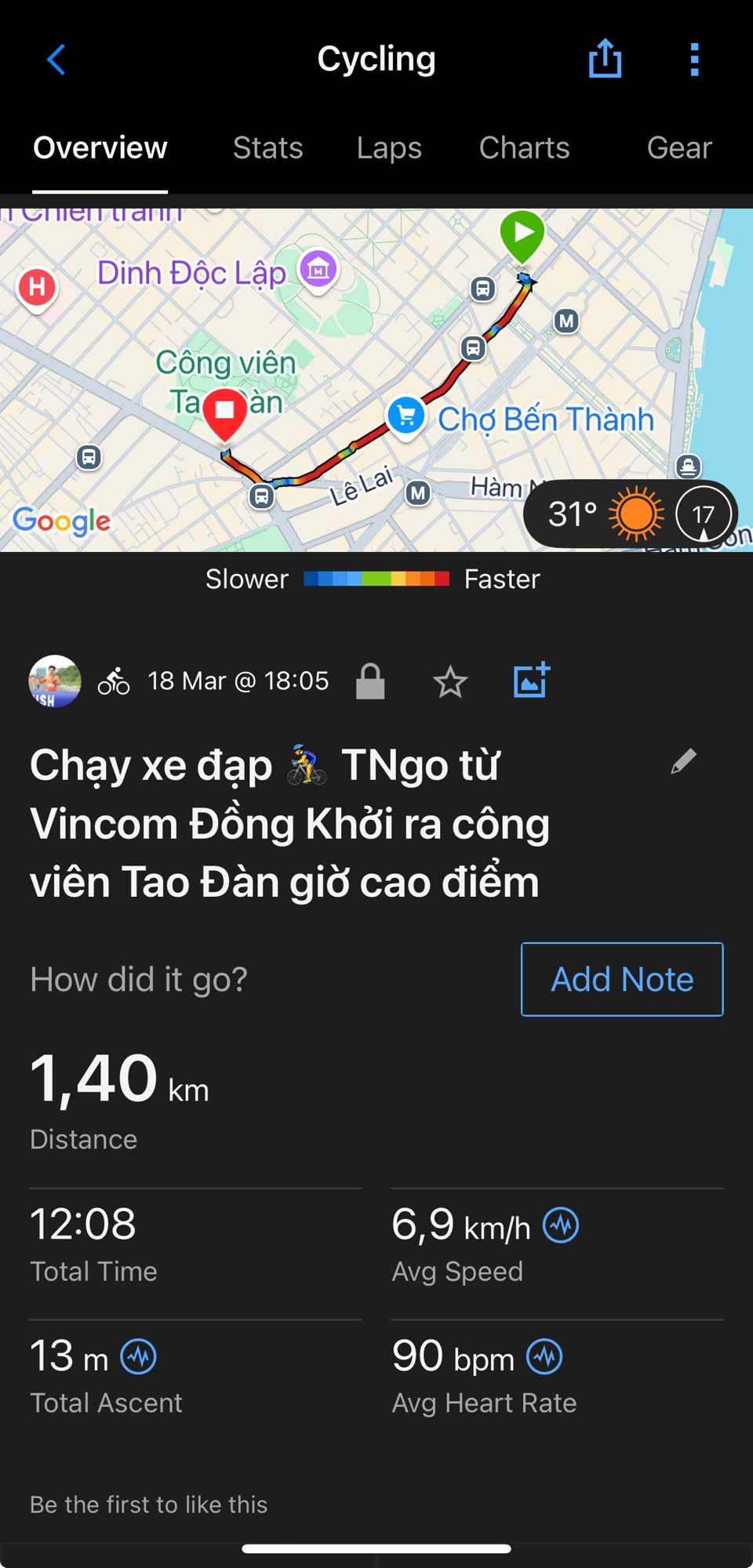The image size is (753, 1568).
Task: Tap the privacy lock icon
Action: (x=371, y=681)
